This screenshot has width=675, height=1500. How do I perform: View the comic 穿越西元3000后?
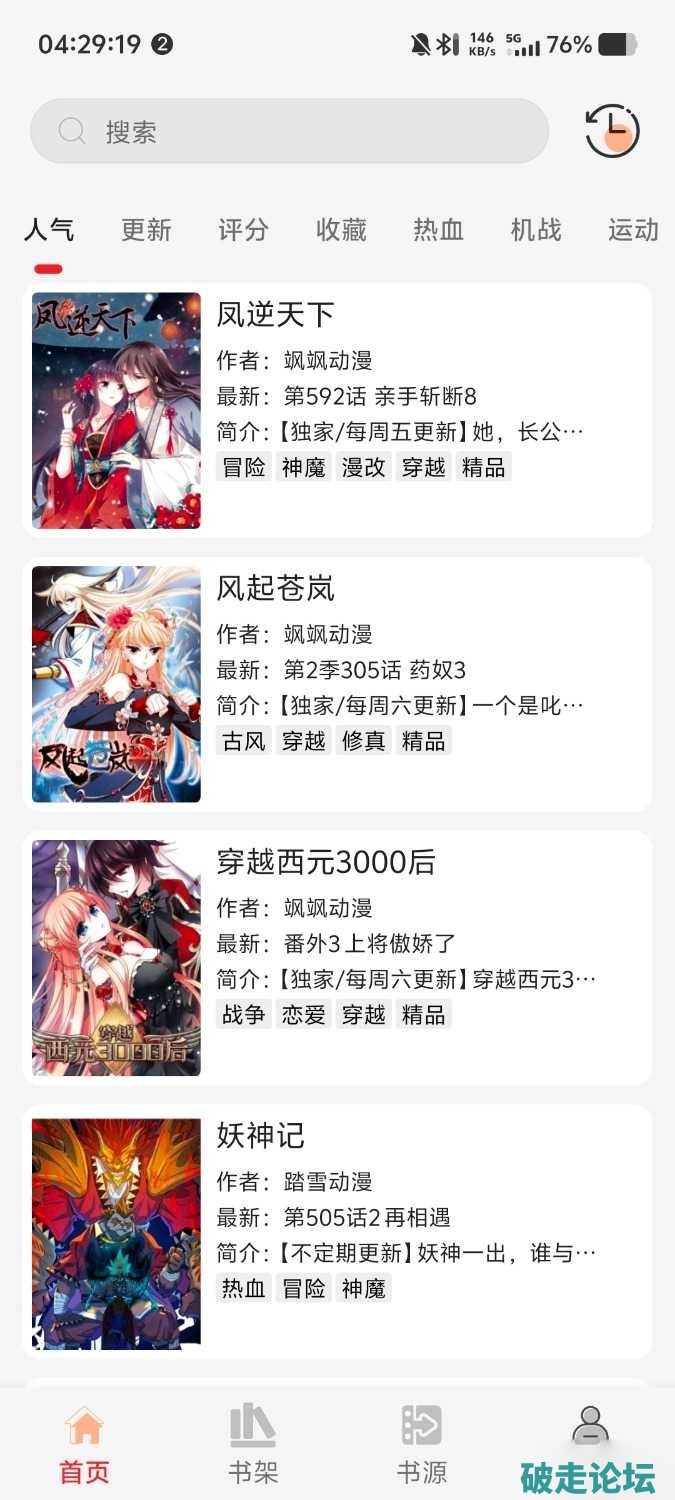pos(337,958)
